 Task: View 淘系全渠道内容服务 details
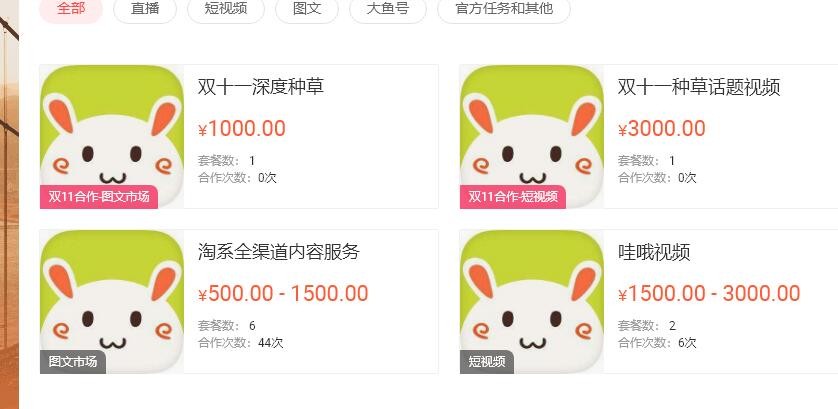(x=278, y=252)
